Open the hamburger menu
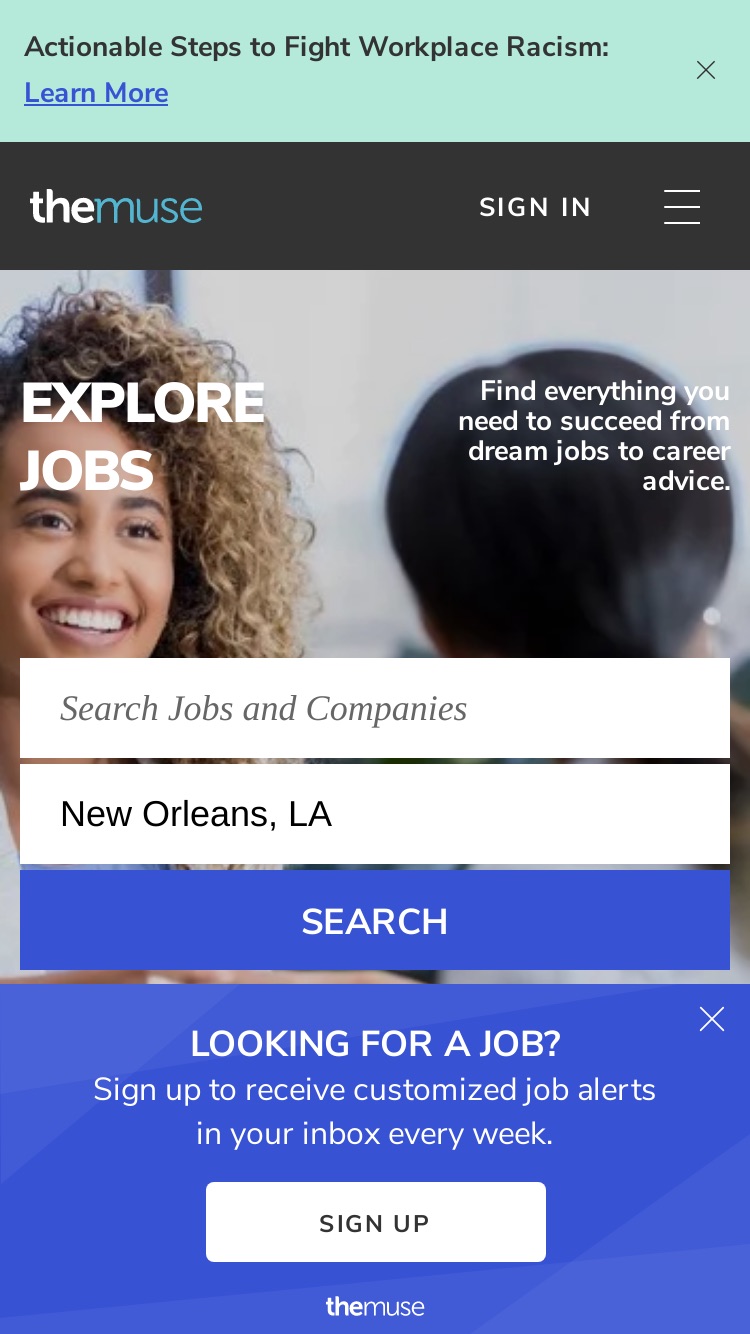 [682, 207]
